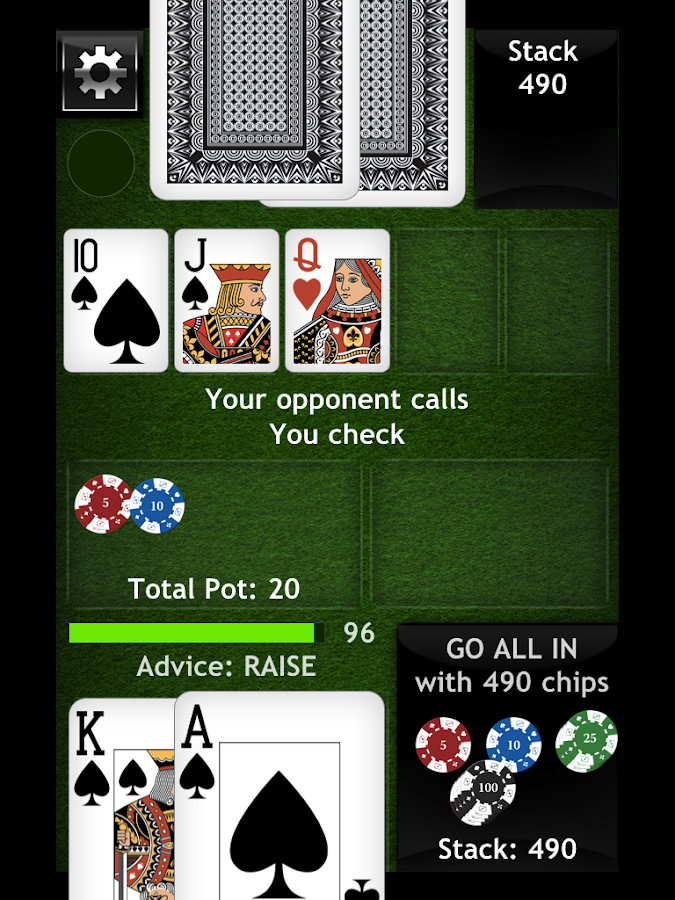Open the settings gear

99,71
